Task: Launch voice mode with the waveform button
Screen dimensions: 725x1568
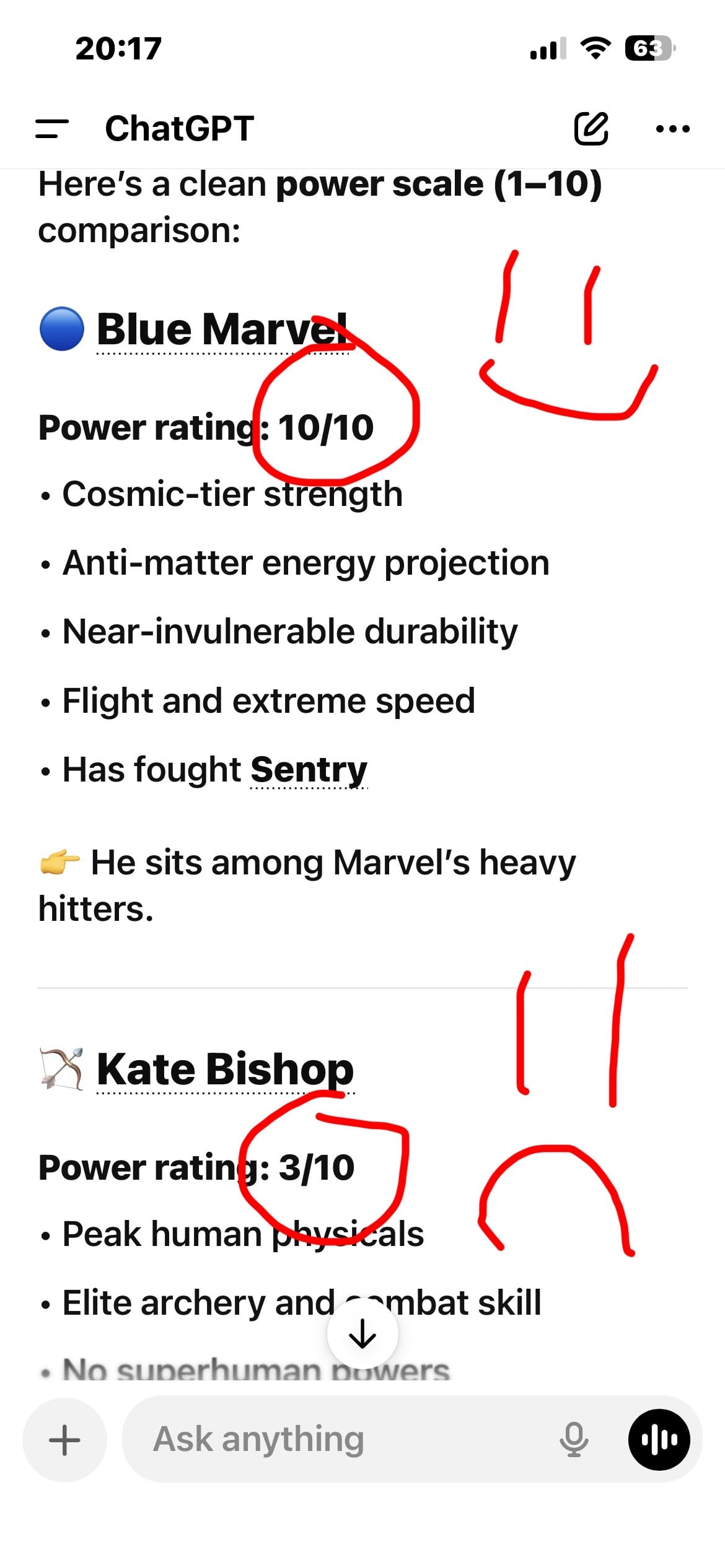Action: (x=659, y=1439)
